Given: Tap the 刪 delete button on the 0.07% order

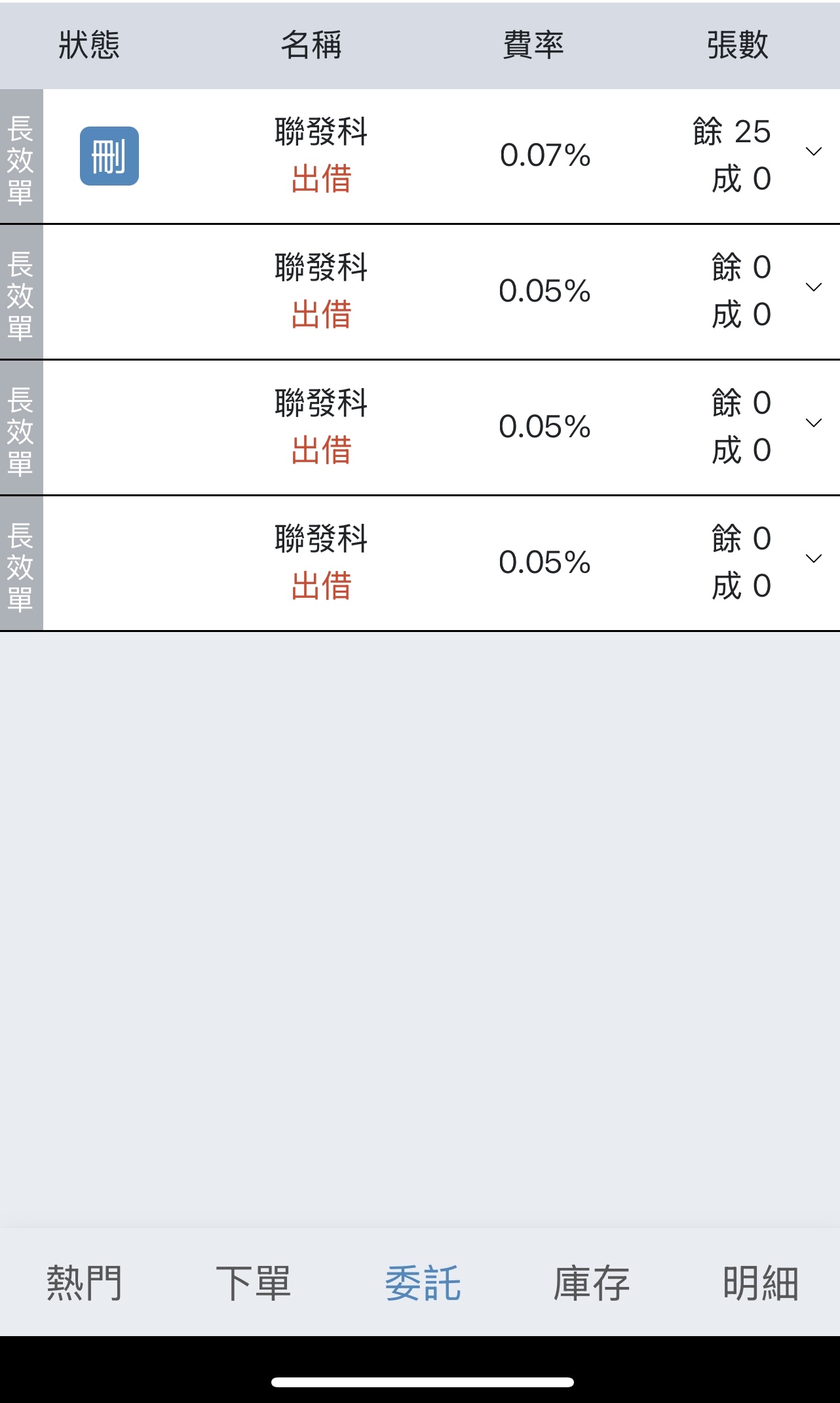Looking at the screenshot, I should coord(109,156).
